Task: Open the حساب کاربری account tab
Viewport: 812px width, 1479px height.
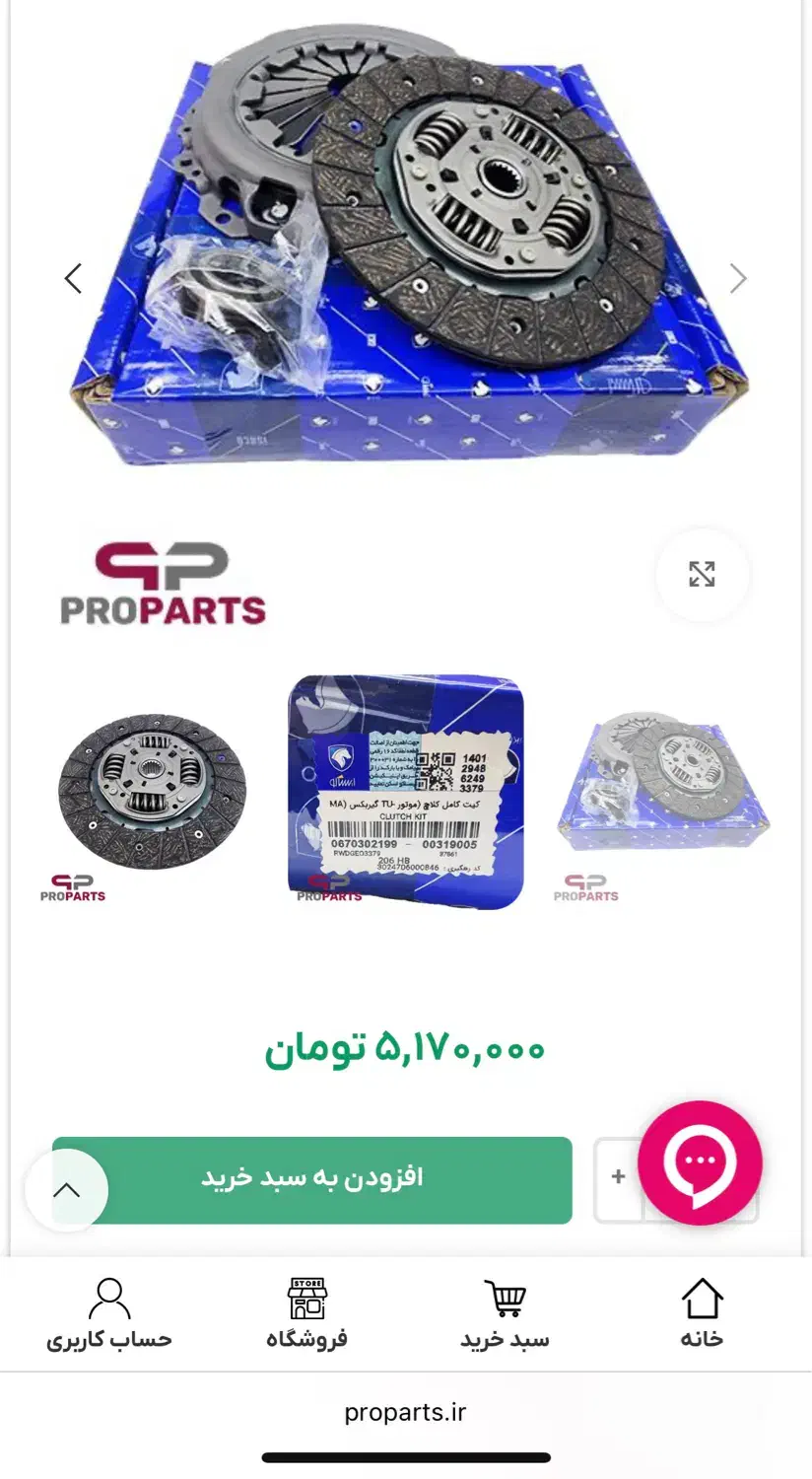Action: point(109,1313)
